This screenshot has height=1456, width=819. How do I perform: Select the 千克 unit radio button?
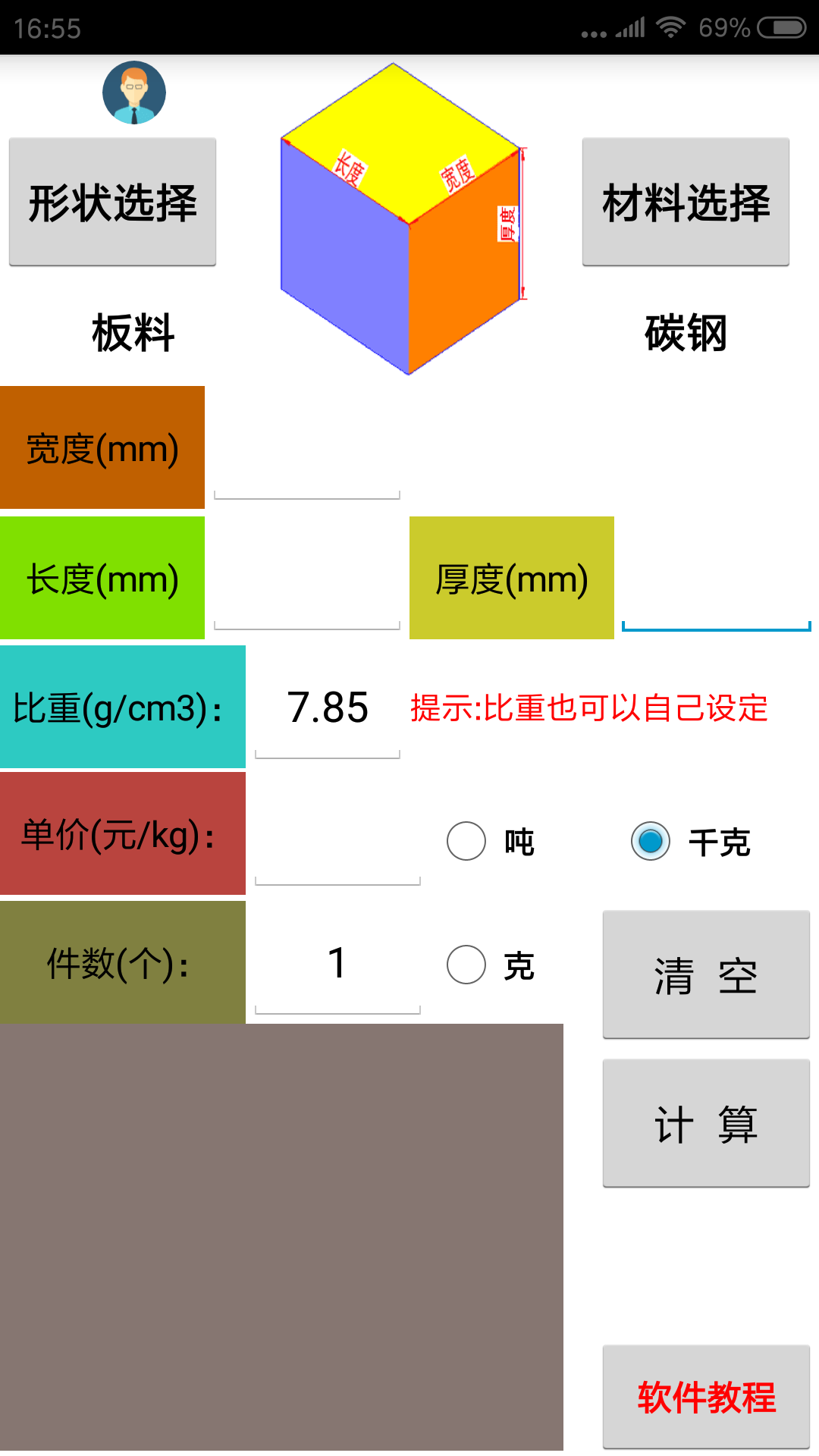point(651,840)
